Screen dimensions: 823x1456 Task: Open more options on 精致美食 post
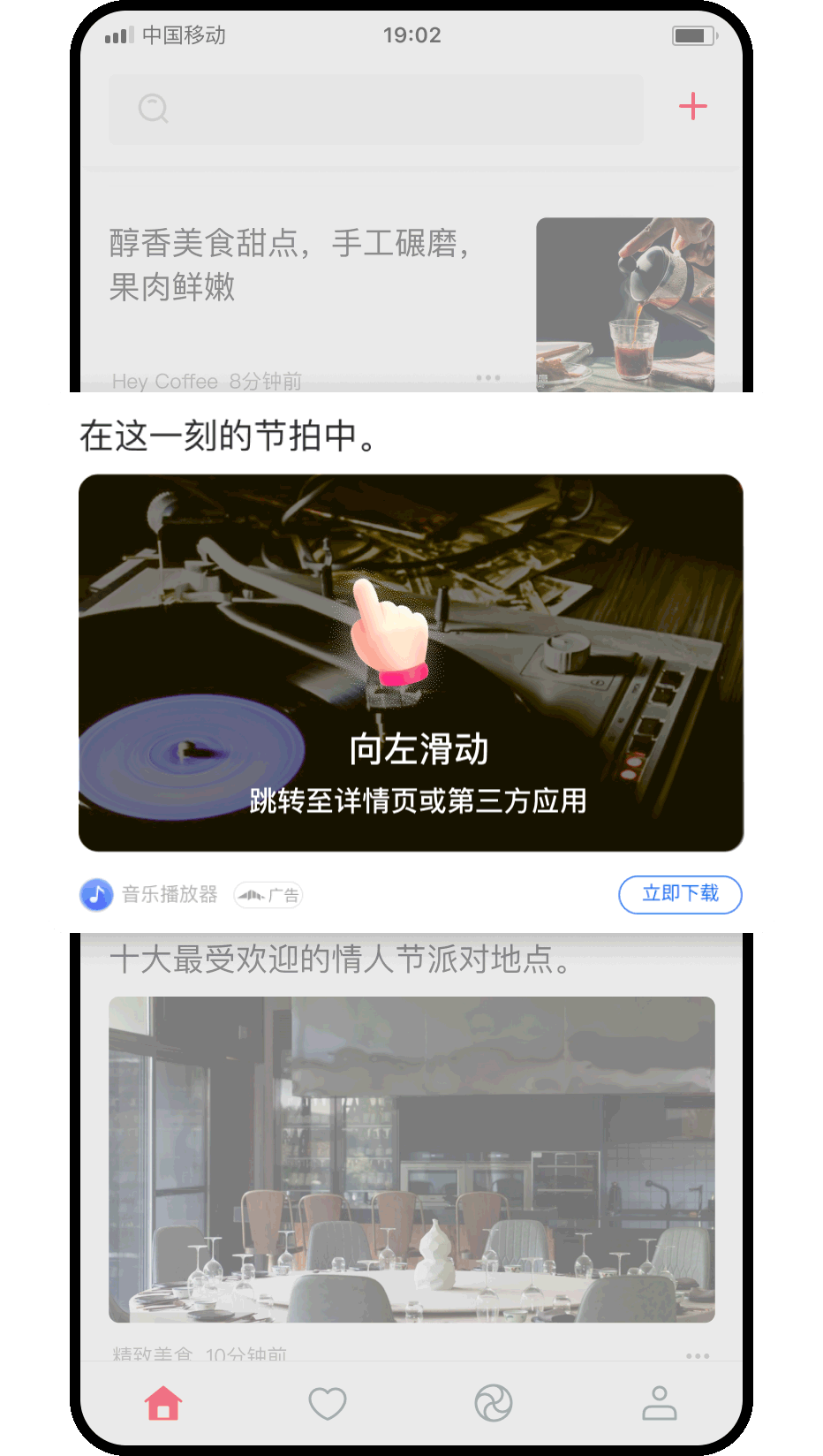(x=697, y=1355)
